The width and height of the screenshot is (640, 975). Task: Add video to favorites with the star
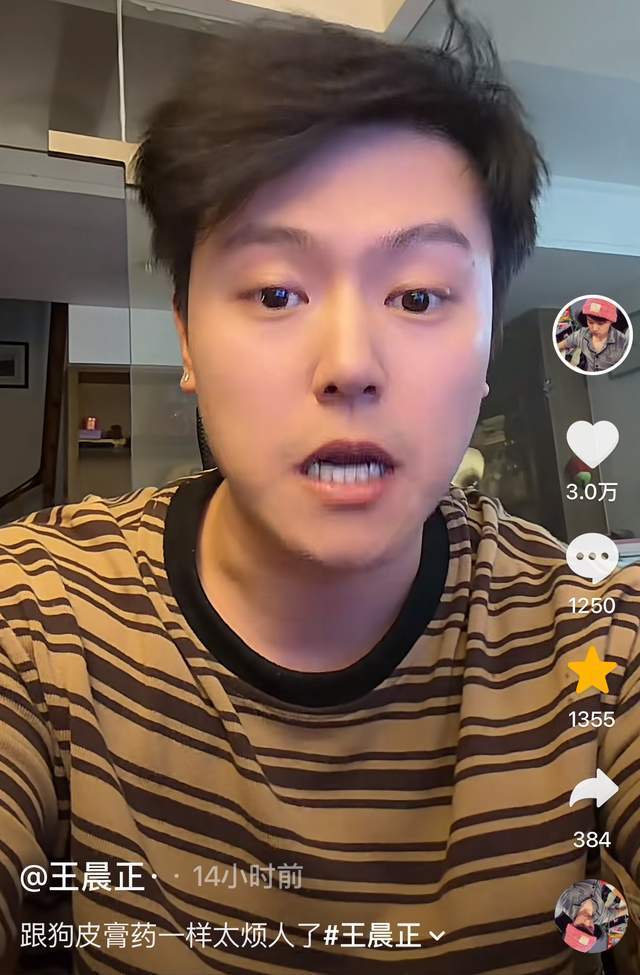[592, 671]
